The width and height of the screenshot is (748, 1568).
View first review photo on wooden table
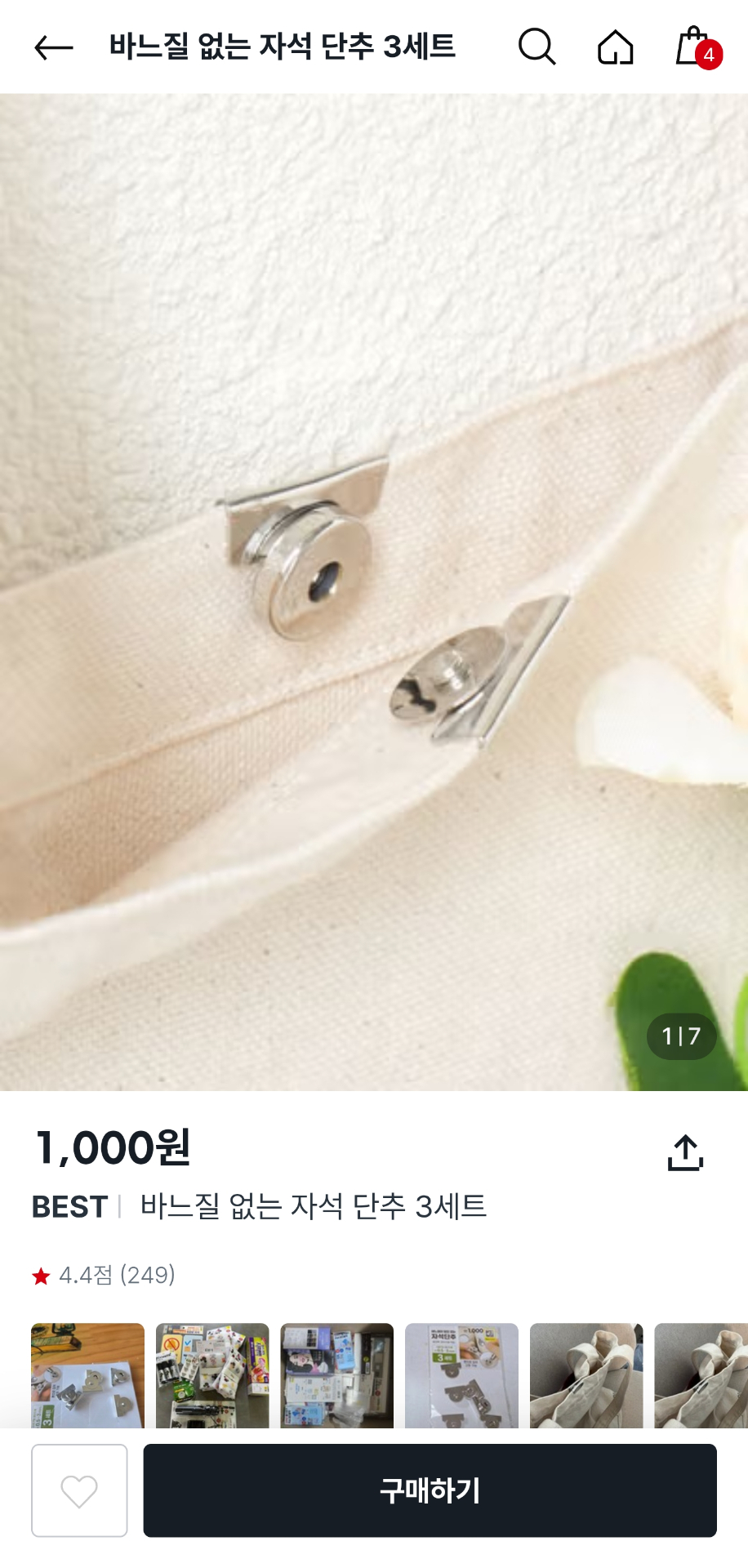point(88,1375)
